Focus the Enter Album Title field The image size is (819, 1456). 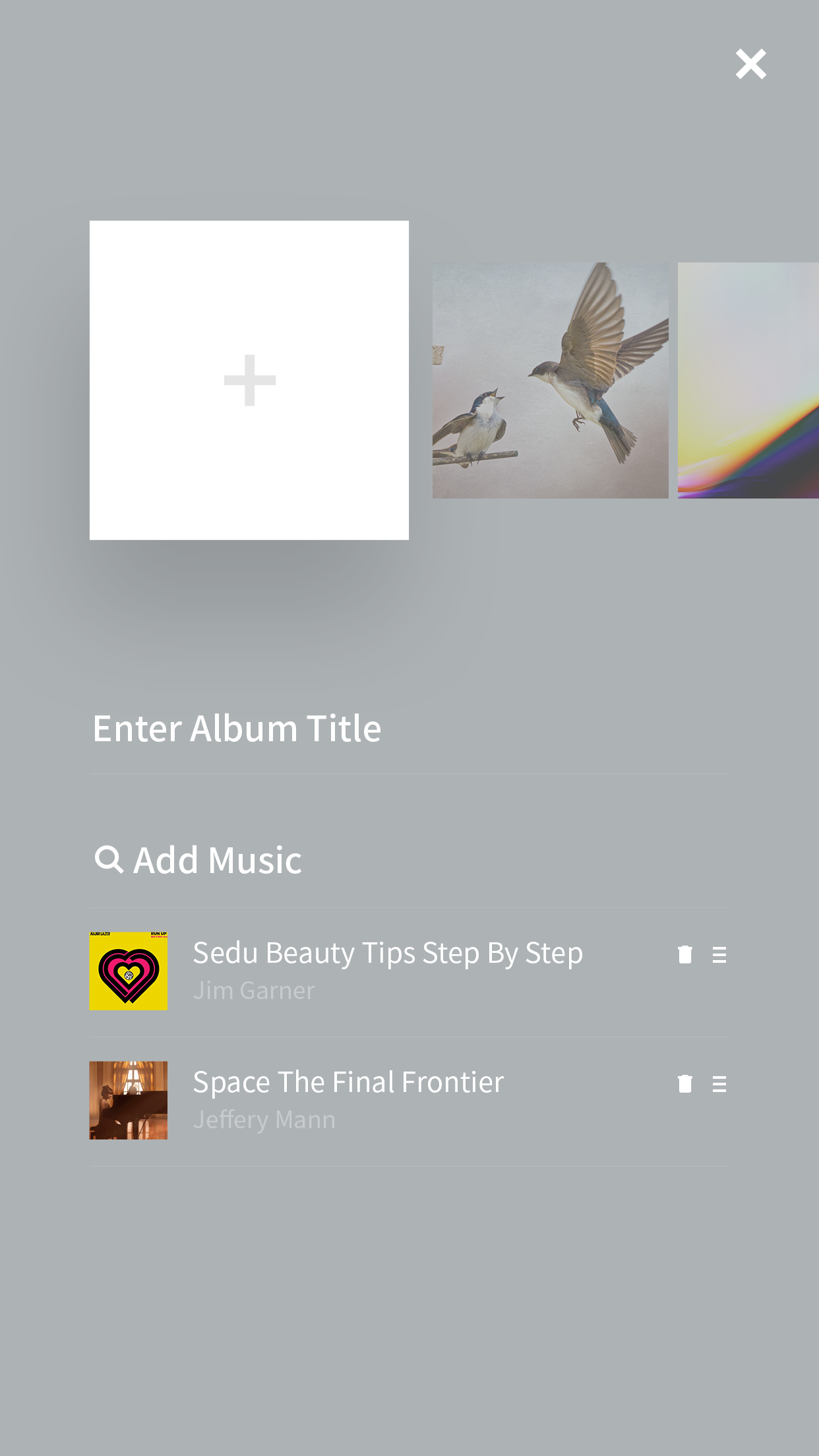[409, 729]
